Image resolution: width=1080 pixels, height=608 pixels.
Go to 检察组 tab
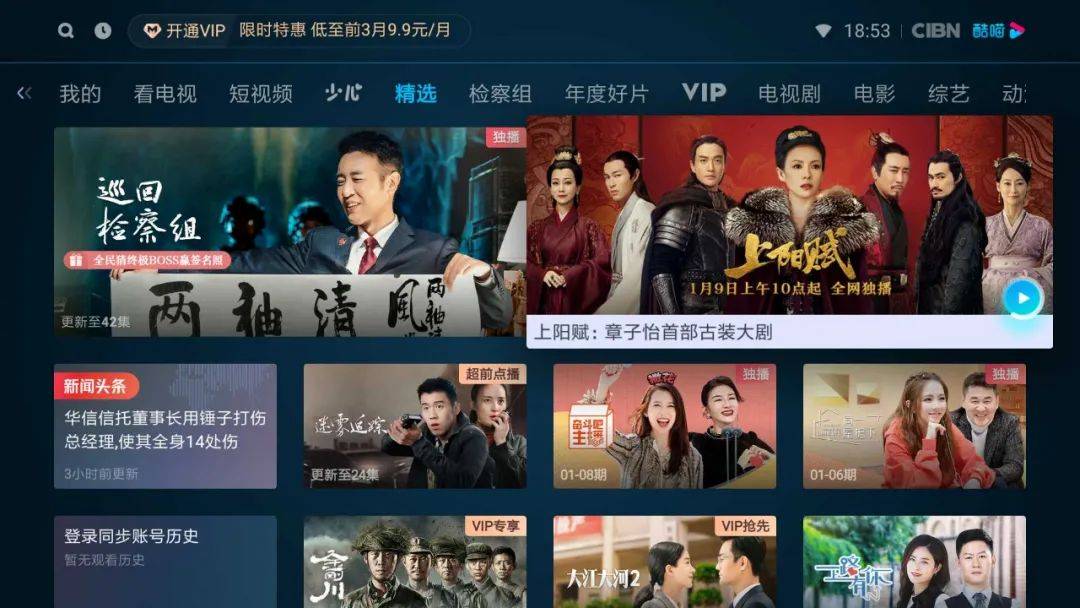click(x=500, y=94)
